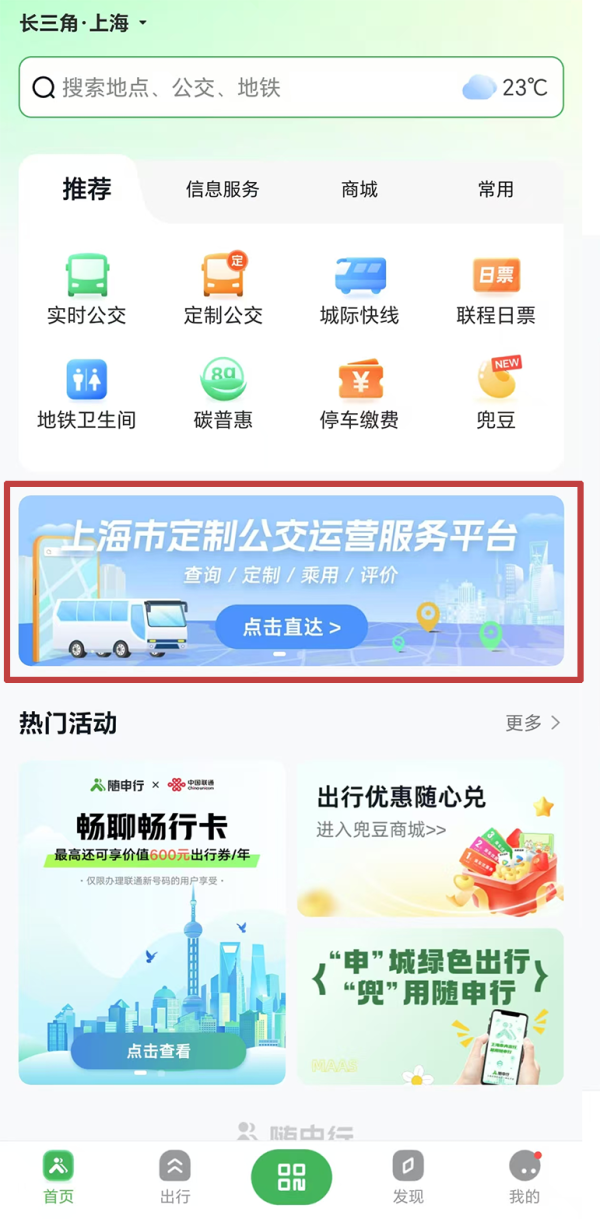The image size is (600, 1219).
Task: Open 定制公交 custom bus service
Action: [x=223, y=289]
